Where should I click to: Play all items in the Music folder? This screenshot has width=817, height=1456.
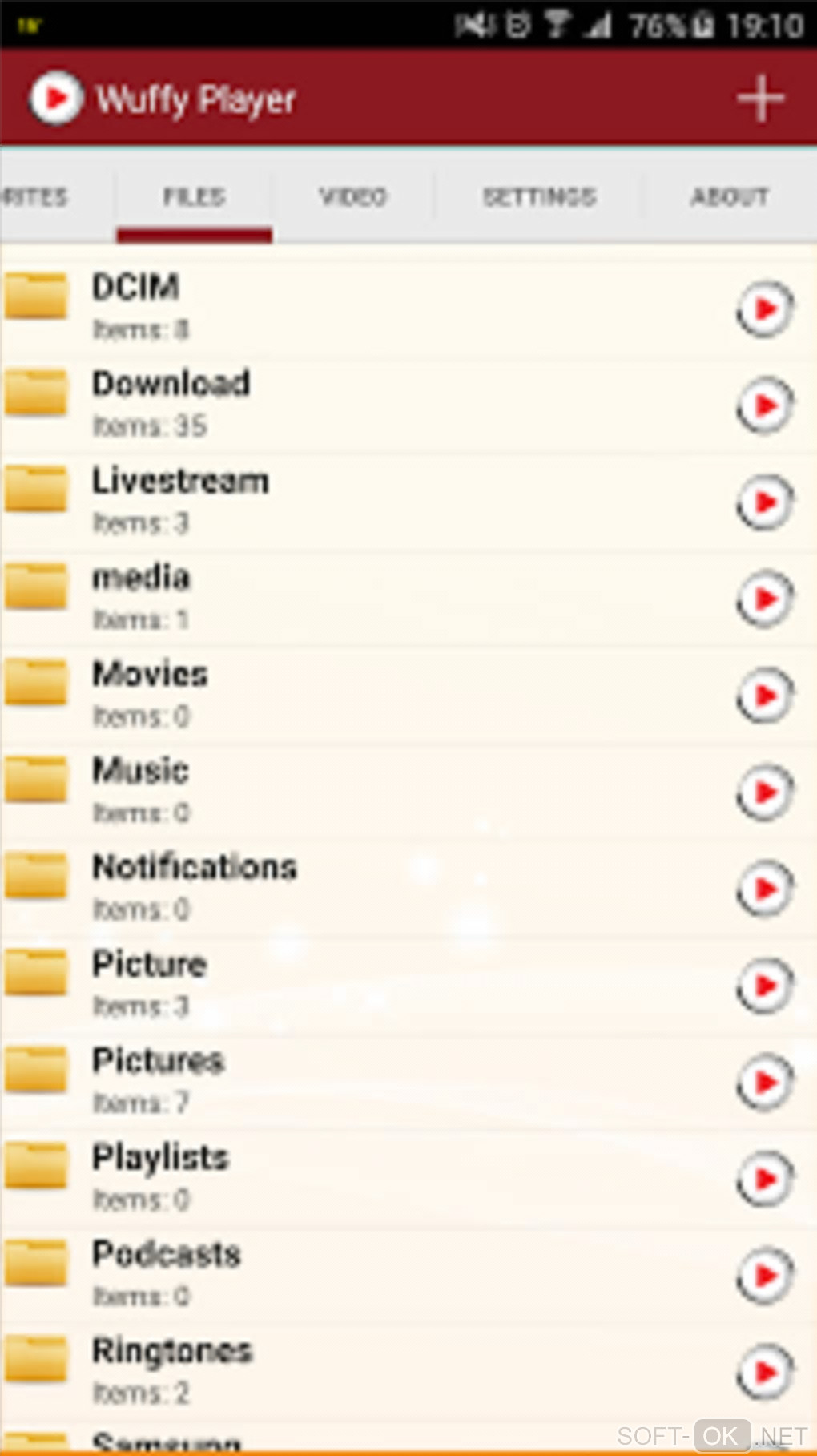(x=764, y=793)
